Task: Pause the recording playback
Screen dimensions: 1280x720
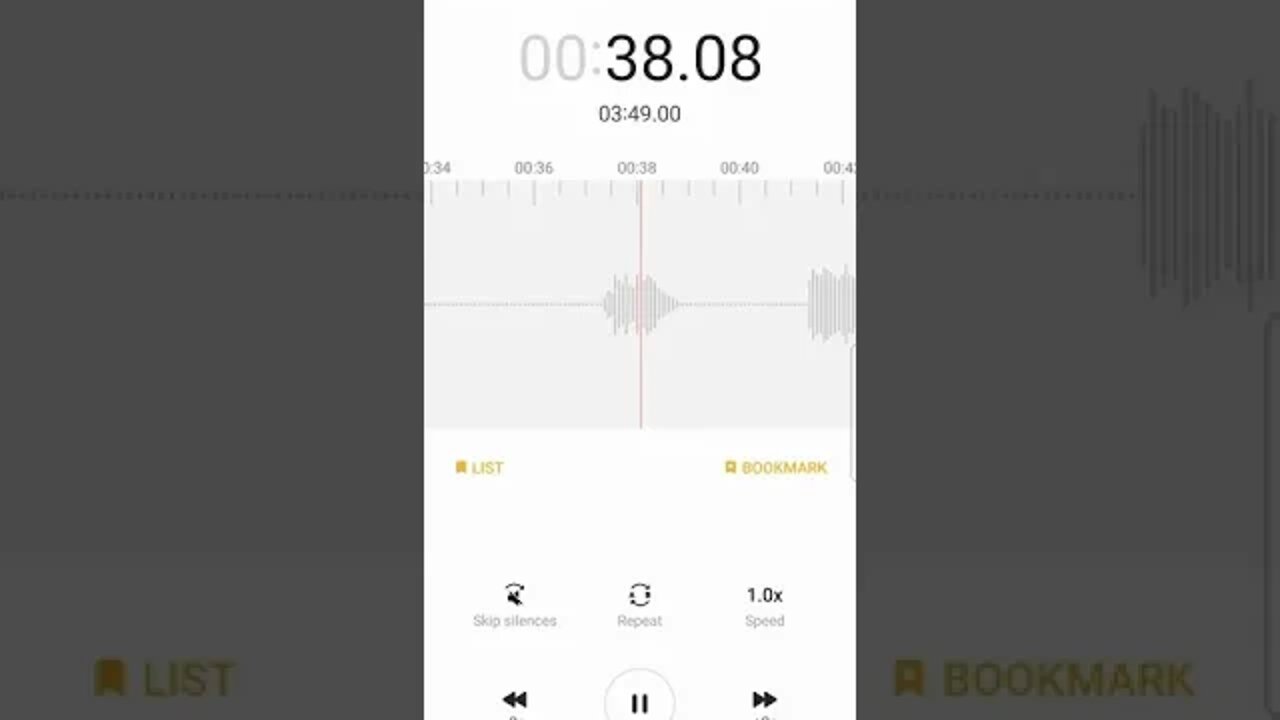Action: tap(639, 702)
